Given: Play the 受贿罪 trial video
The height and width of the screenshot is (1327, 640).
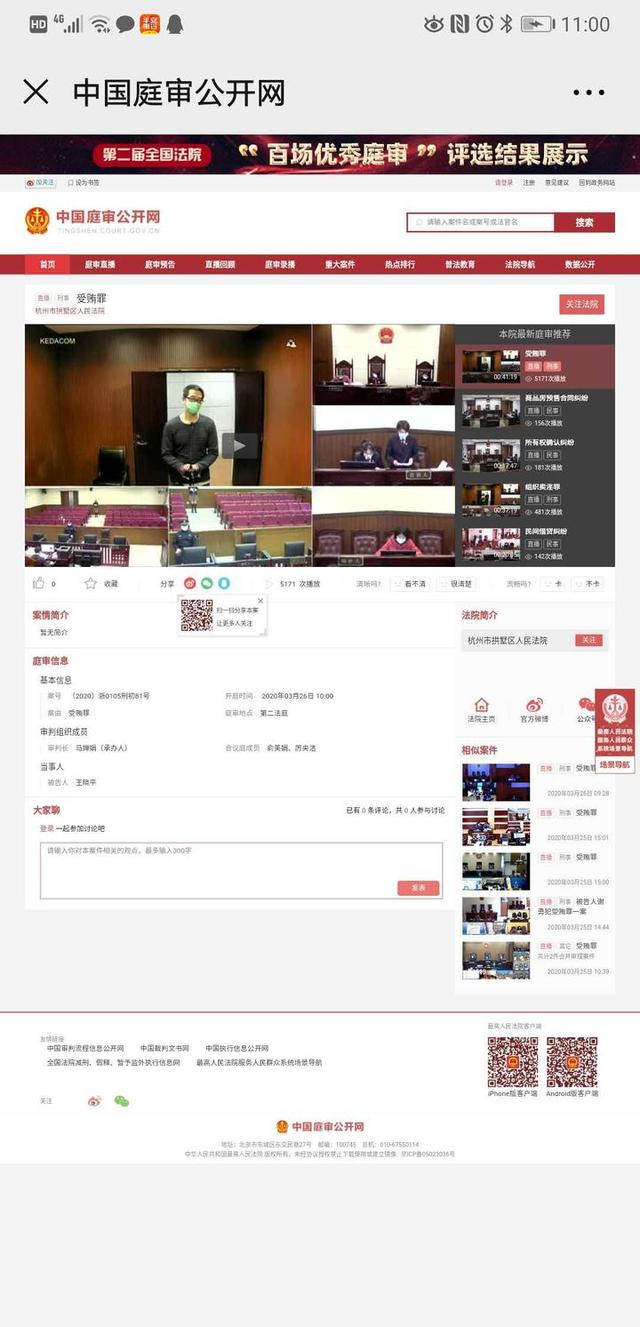Looking at the screenshot, I should [238, 446].
